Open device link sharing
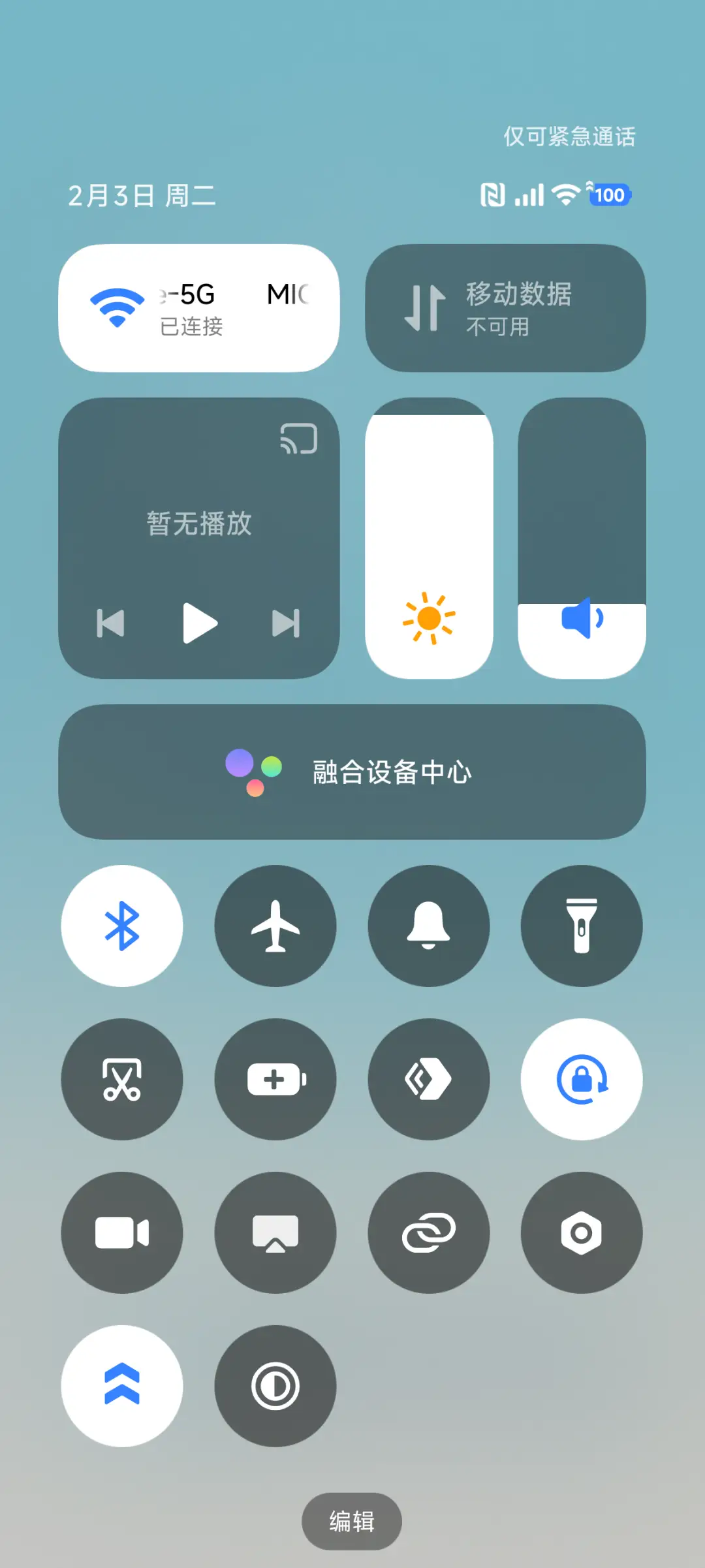This screenshot has width=705, height=1568. click(x=428, y=1231)
